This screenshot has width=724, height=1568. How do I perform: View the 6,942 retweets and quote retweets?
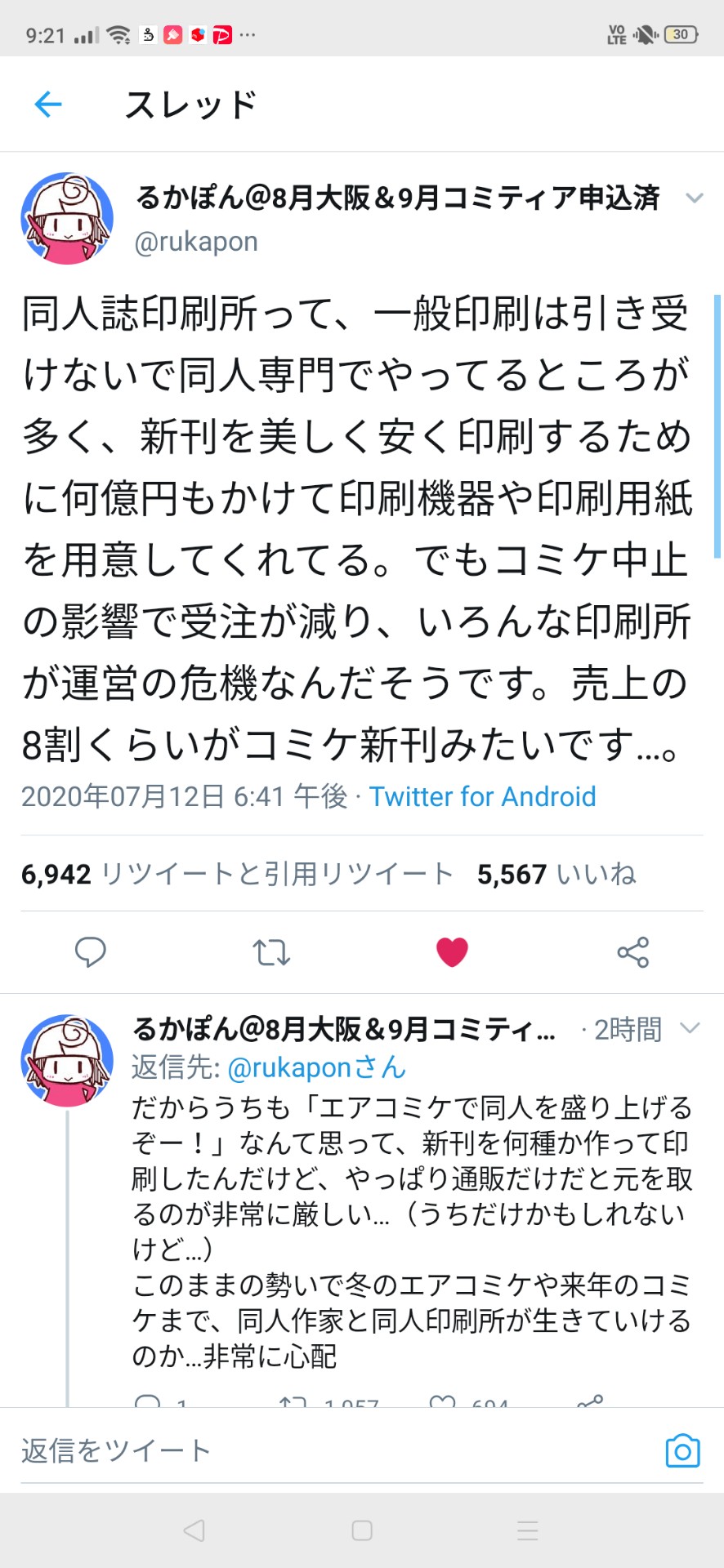click(x=237, y=874)
